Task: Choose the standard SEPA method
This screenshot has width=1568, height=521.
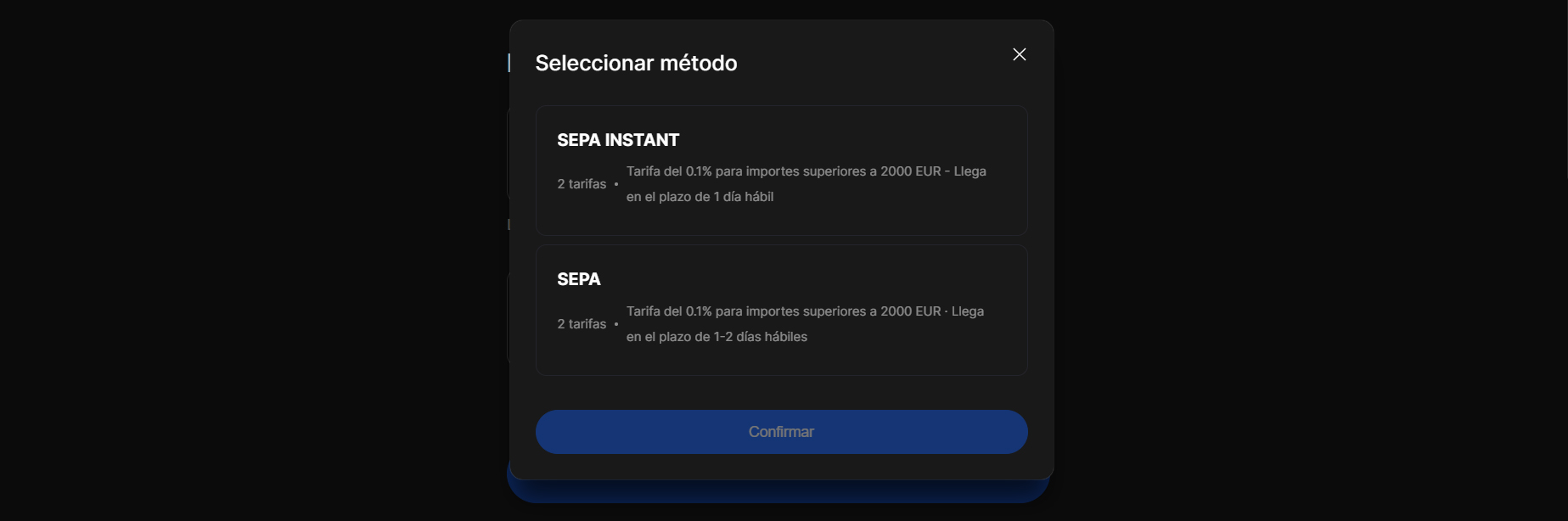Action: [781, 310]
